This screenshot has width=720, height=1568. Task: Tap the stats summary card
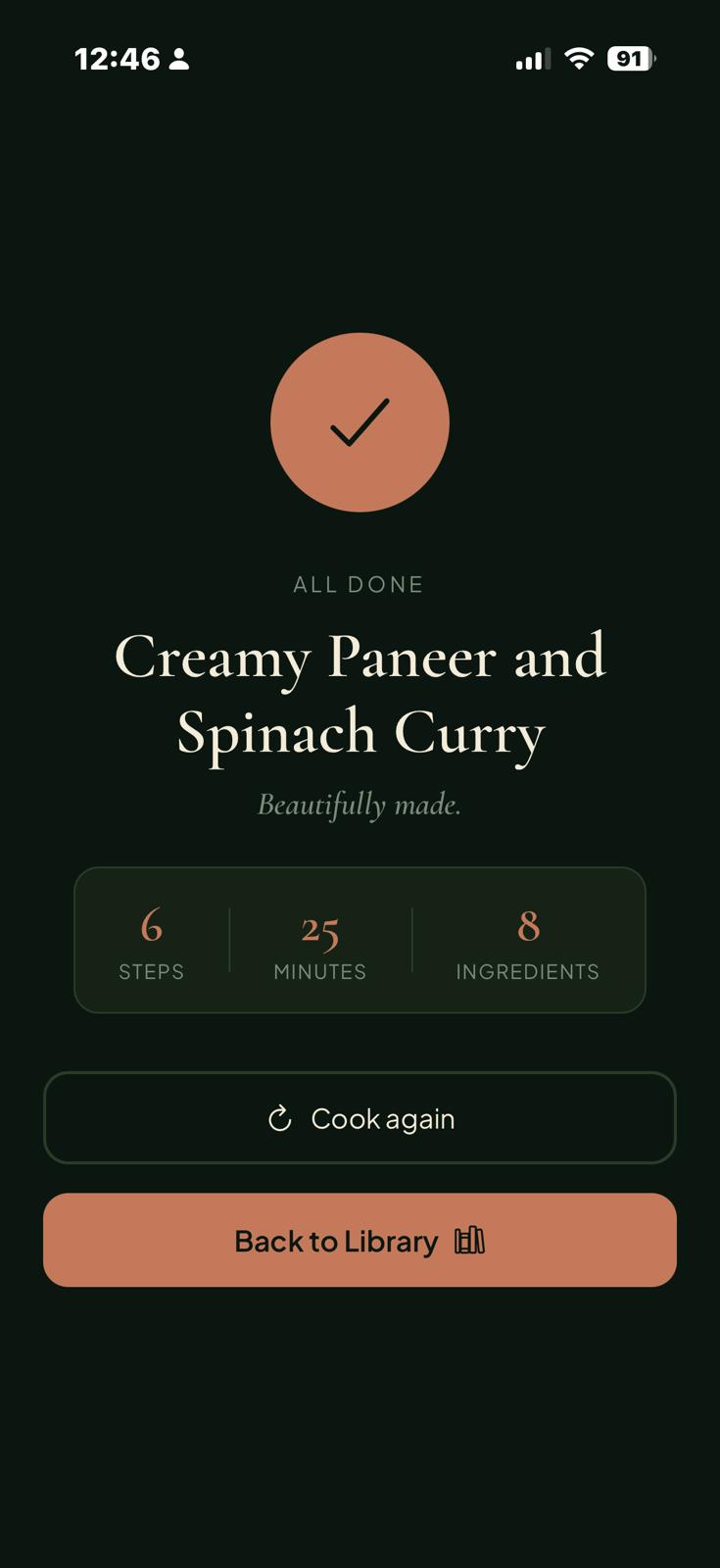(x=360, y=941)
